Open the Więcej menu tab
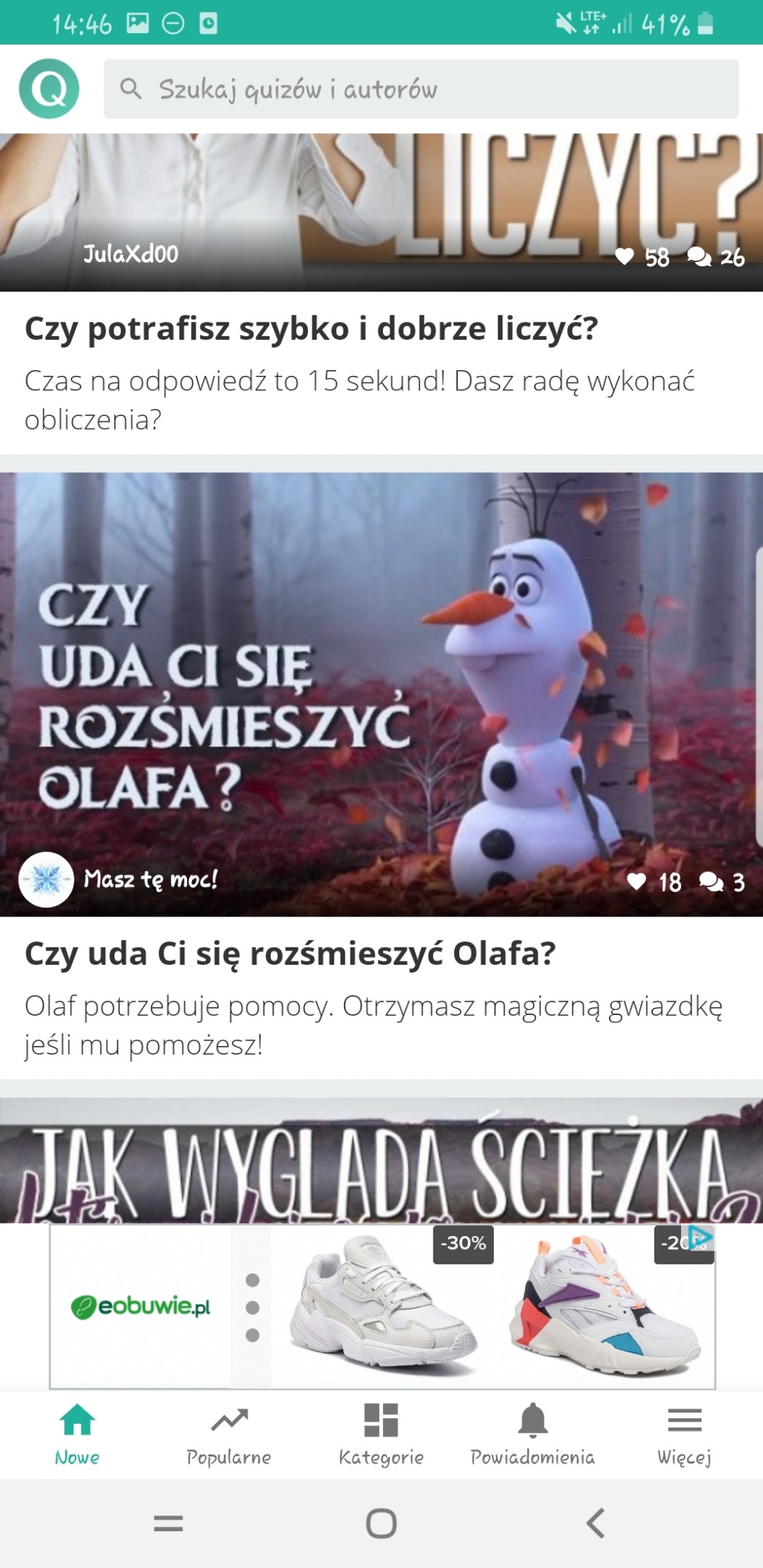This screenshot has height=1568, width=763. click(x=685, y=1436)
